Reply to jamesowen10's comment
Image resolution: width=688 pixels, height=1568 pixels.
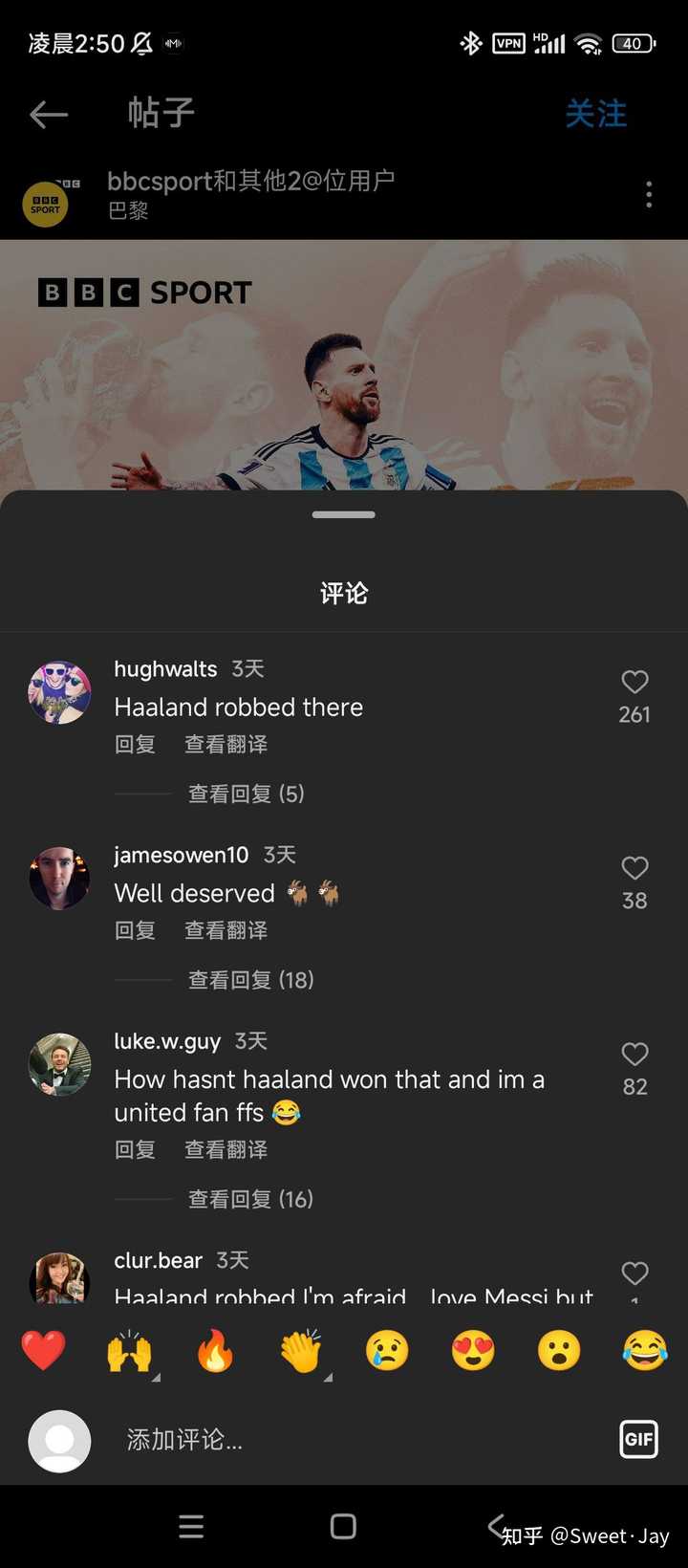pyautogui.click(x=135, y=930)
